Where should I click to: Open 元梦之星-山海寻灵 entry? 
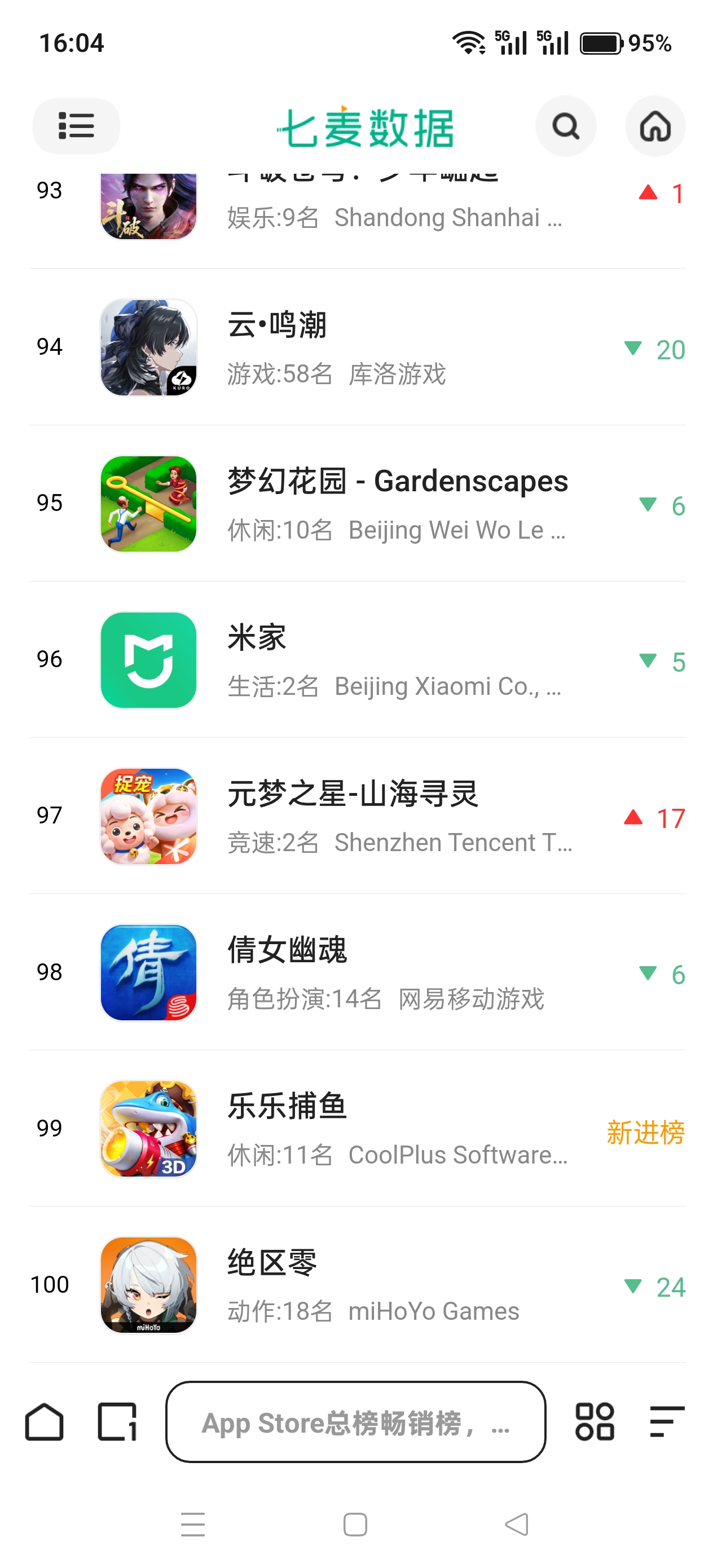[x=358, y=816]
